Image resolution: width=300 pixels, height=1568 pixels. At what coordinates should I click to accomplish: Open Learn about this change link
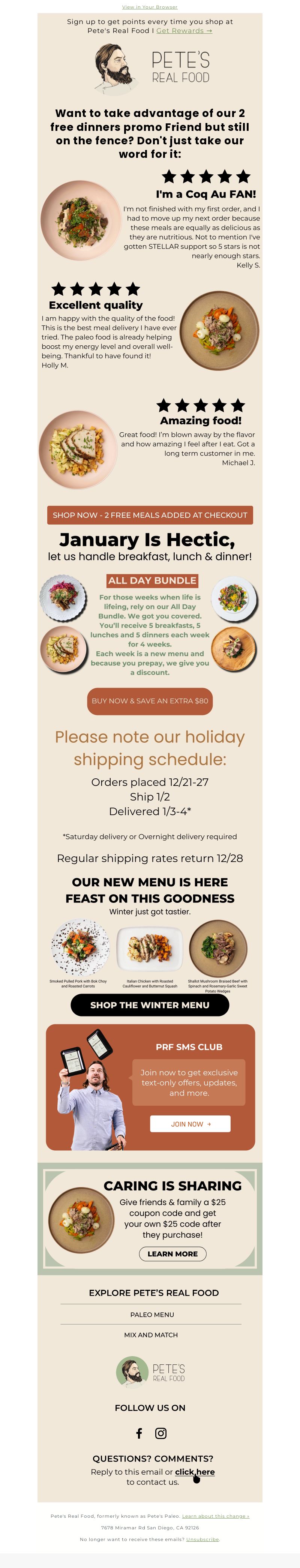click(x=215, y=1516)
